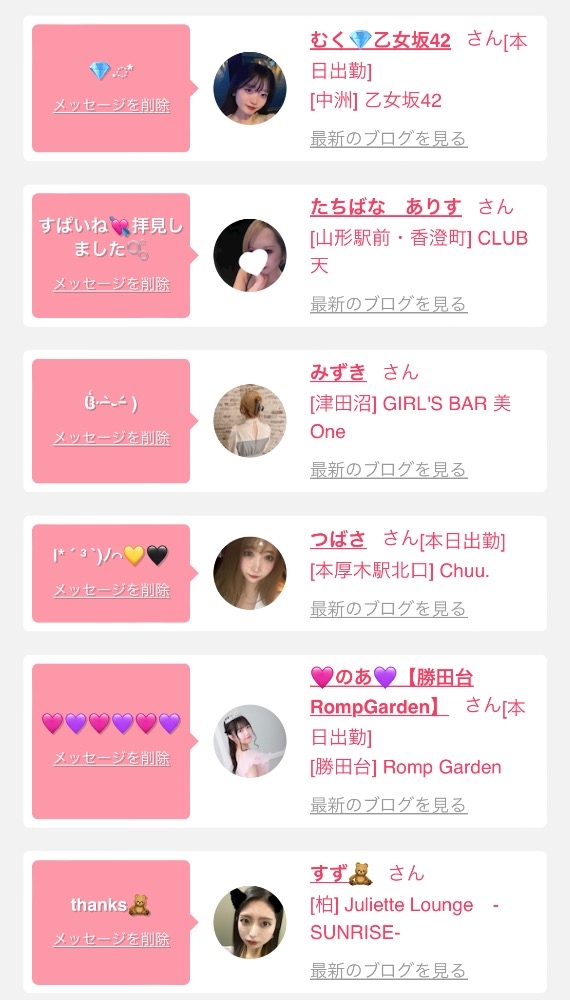Delete the message sent to みずき
570x1000 pixels.
112,438
